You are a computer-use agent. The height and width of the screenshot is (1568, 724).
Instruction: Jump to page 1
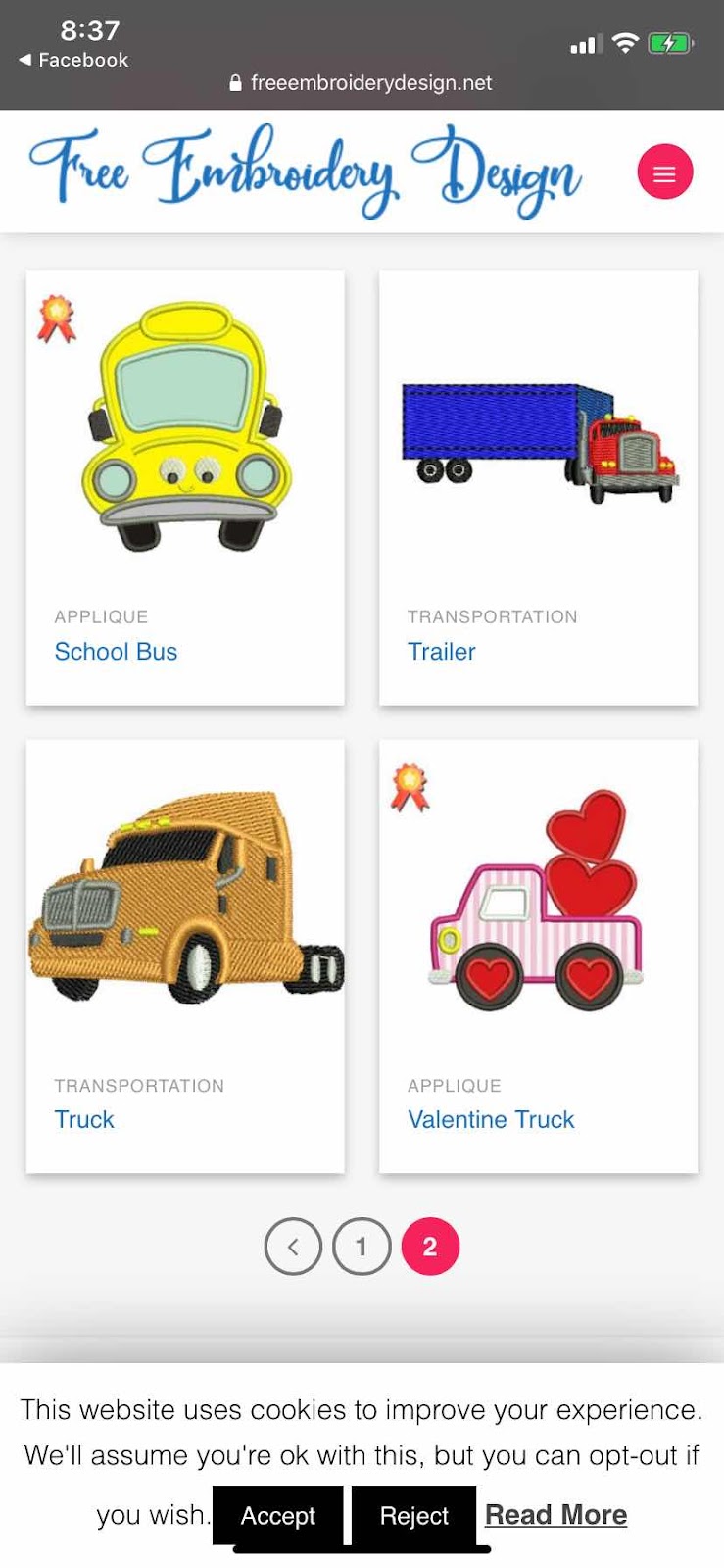(362, 1247)
